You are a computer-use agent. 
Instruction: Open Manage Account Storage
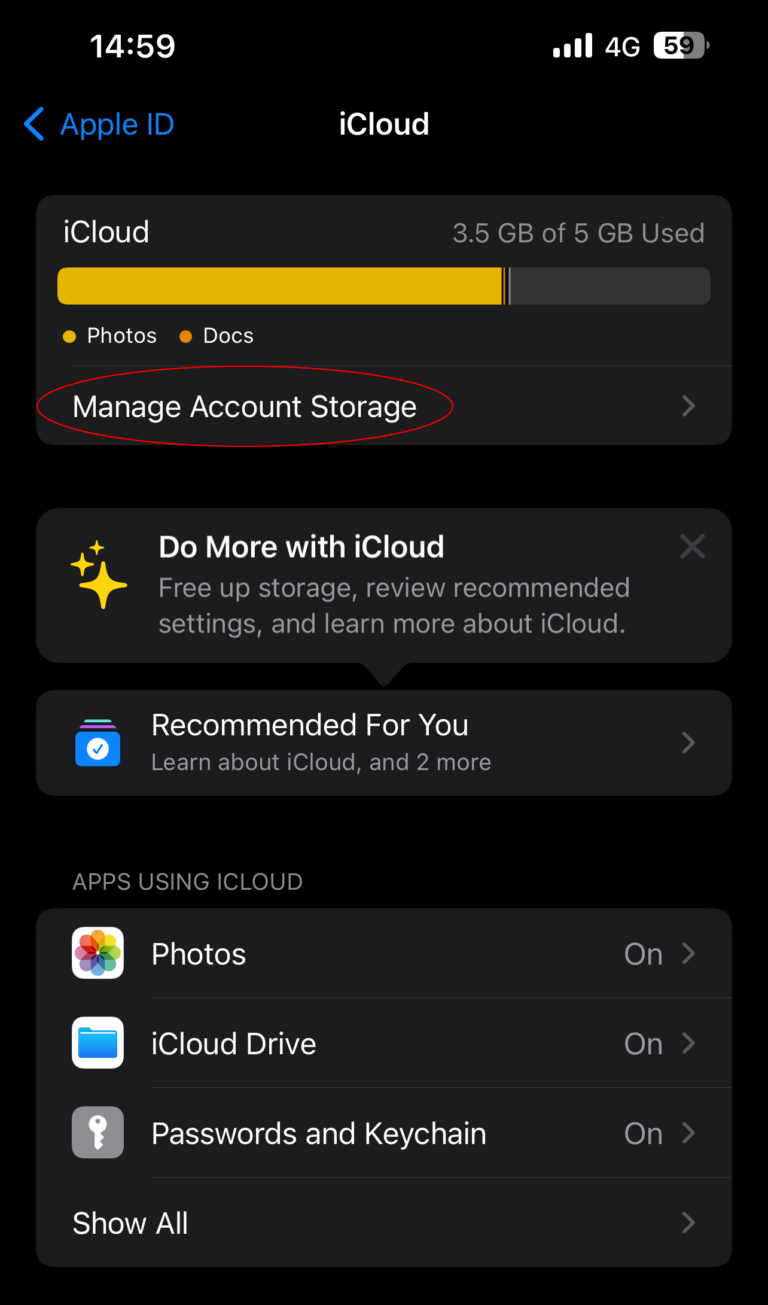tap(244, 406)
